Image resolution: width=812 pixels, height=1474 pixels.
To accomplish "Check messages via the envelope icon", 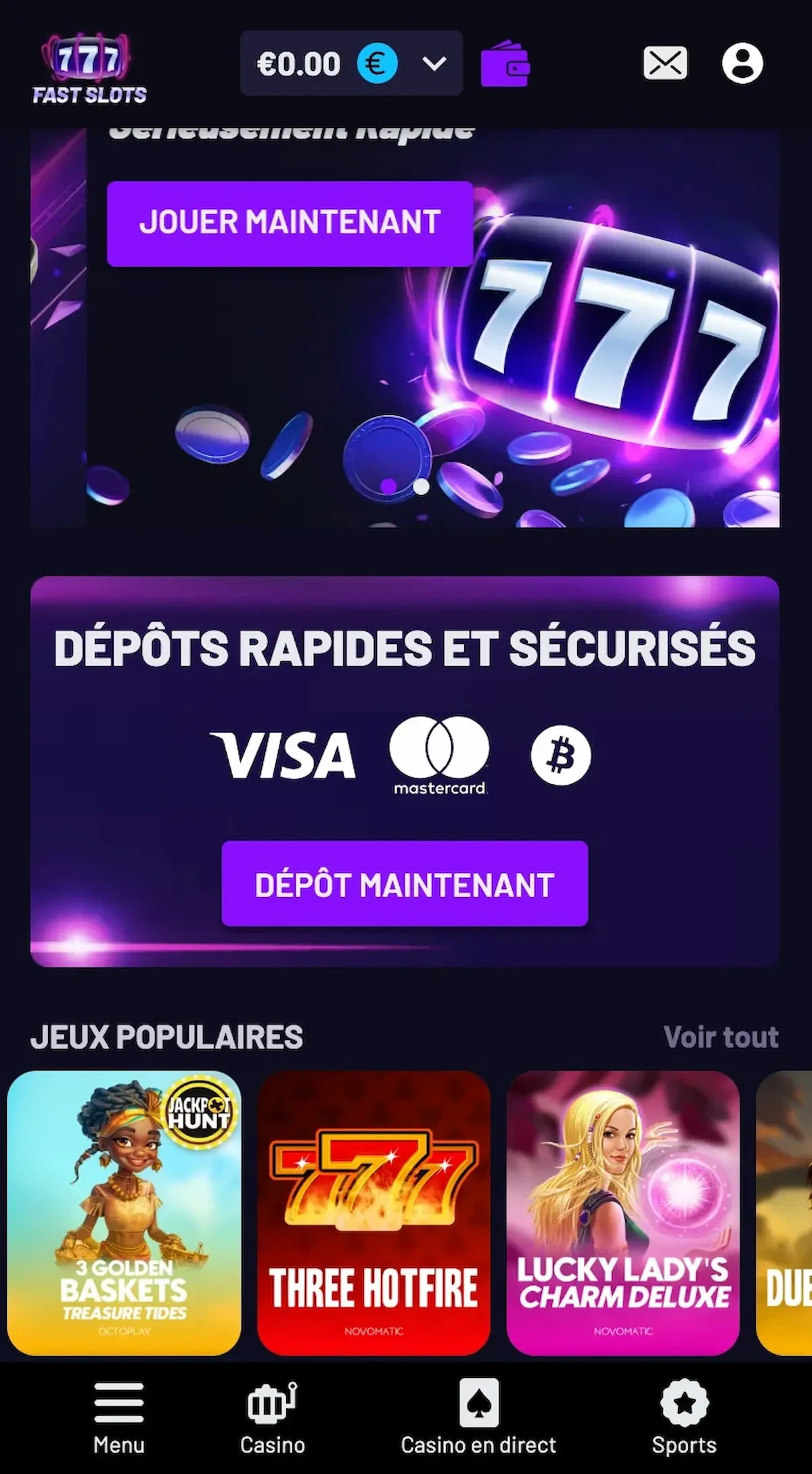I will (664, 63).
